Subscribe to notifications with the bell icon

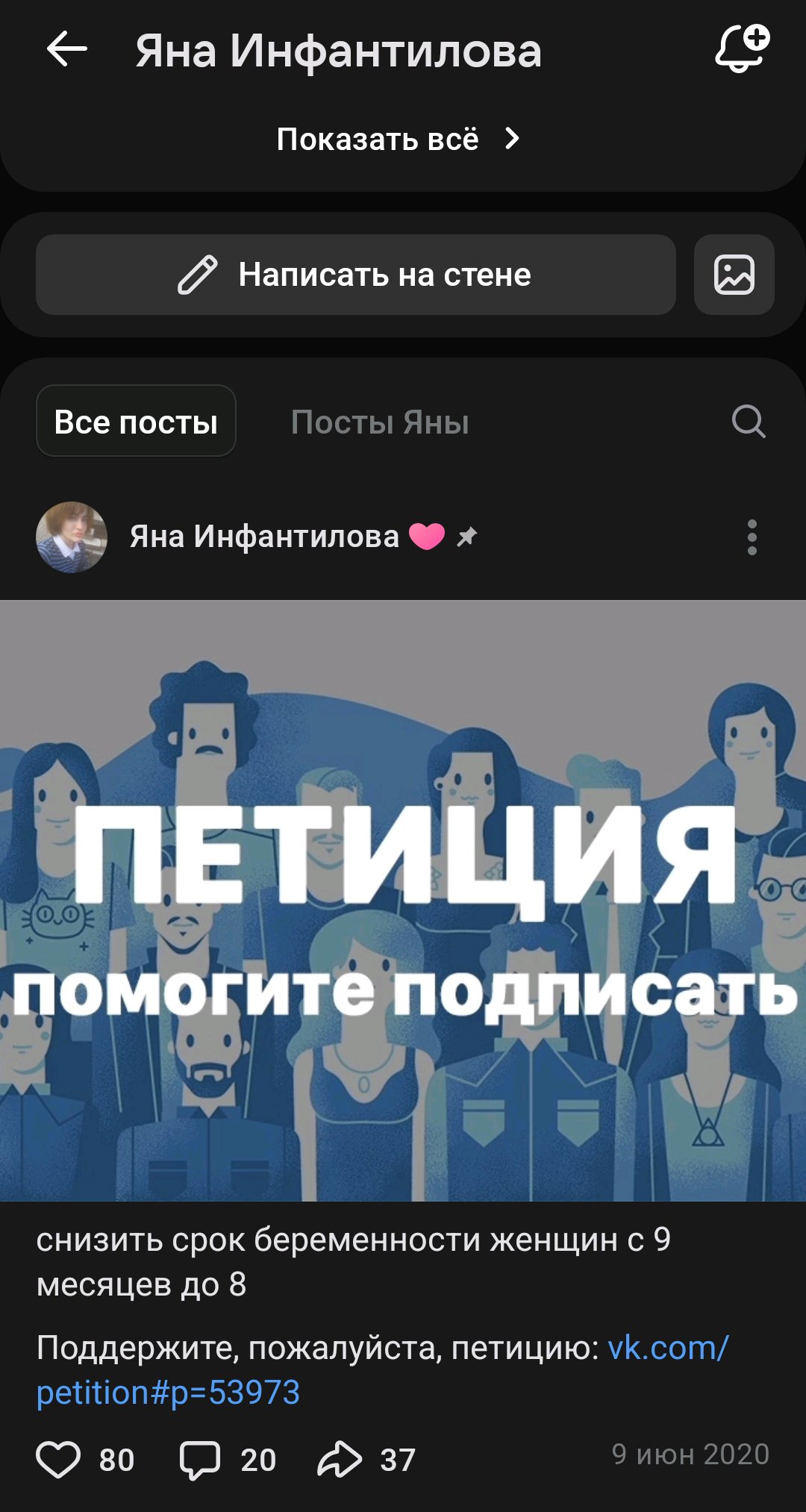click(742, 49)
